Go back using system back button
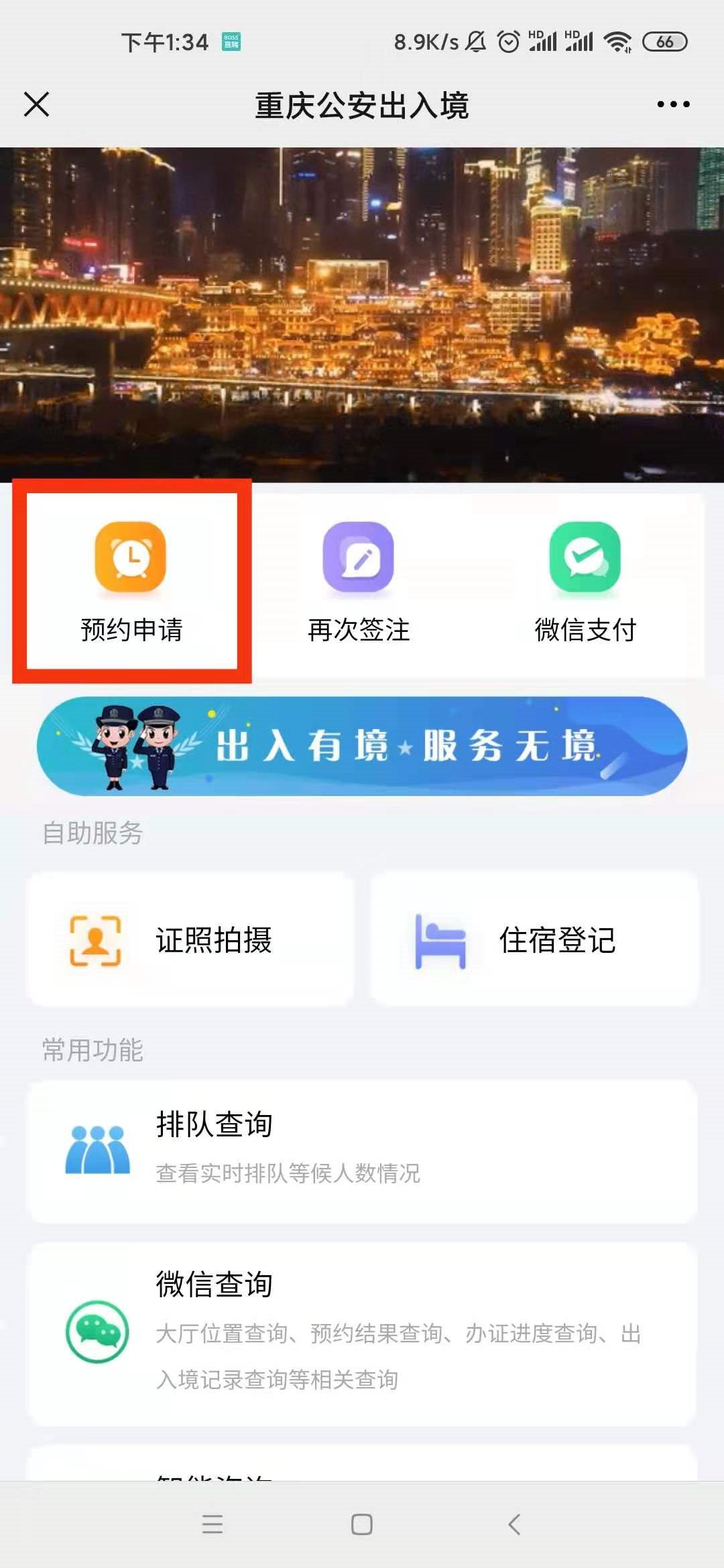The height and width of the screenshot is (1568, 724). pyautogui.click(x=514, y=1524)
